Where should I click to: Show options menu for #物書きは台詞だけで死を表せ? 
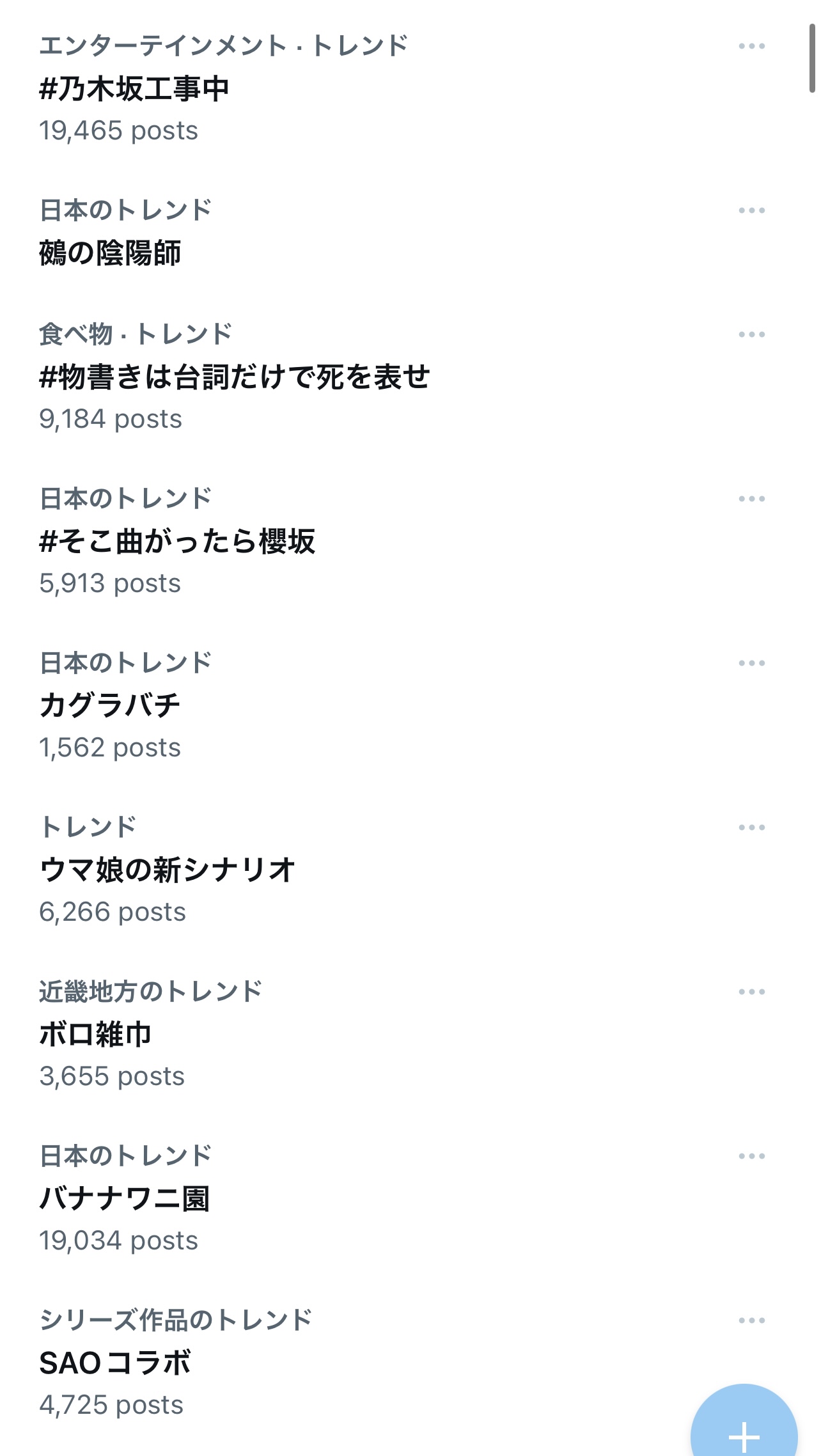(x=751, y=334)
